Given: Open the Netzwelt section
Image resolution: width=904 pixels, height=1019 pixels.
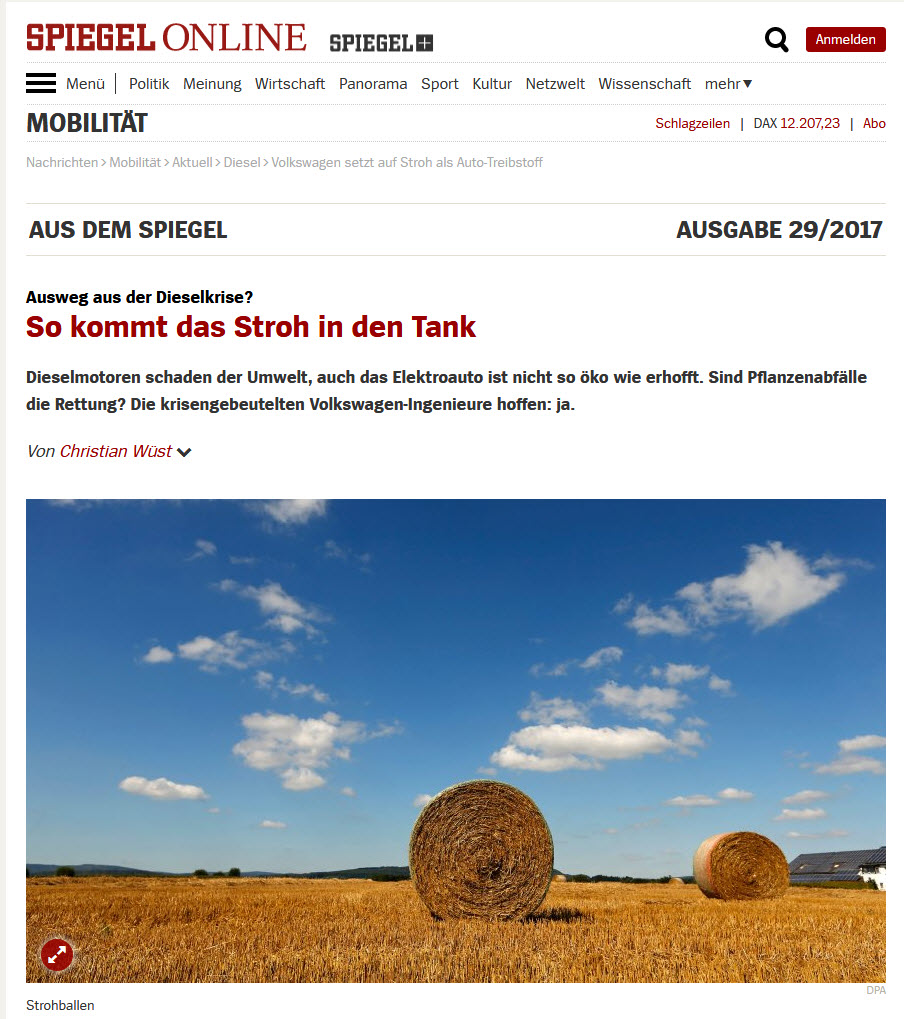Looking at the screenshot, I should pyautogui.click(x=555, y=84).
